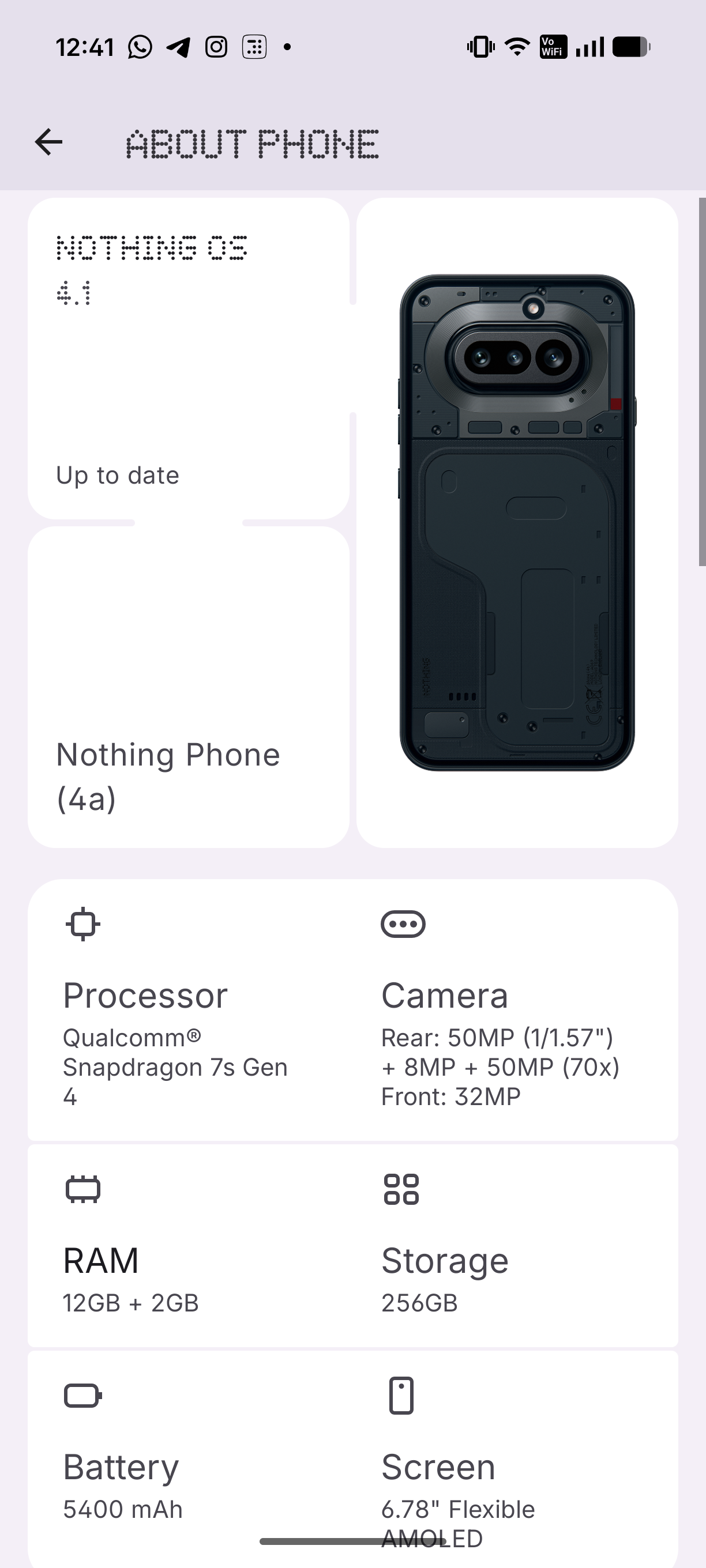
Task: Go back from About phone
Action: click(x=48, y=142)
